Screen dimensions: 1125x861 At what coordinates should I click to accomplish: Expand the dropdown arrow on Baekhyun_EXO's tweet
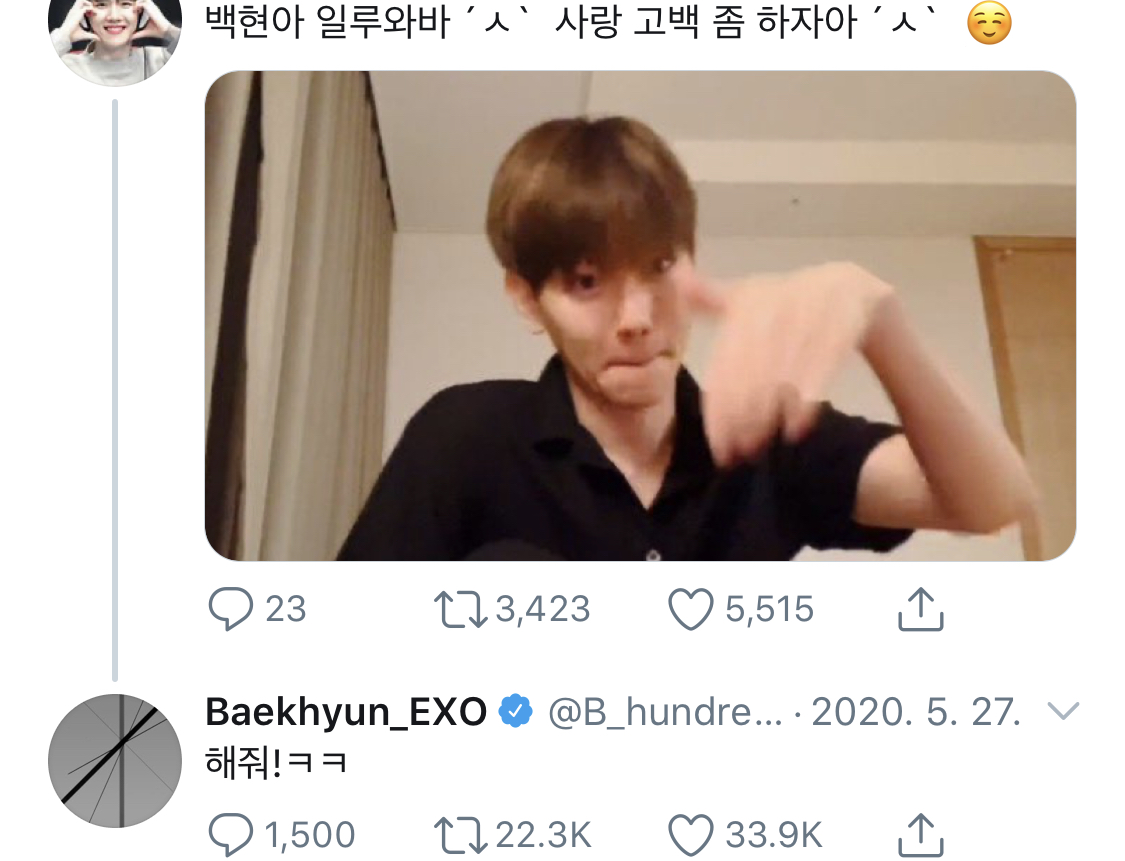[x=1062, y=712]
